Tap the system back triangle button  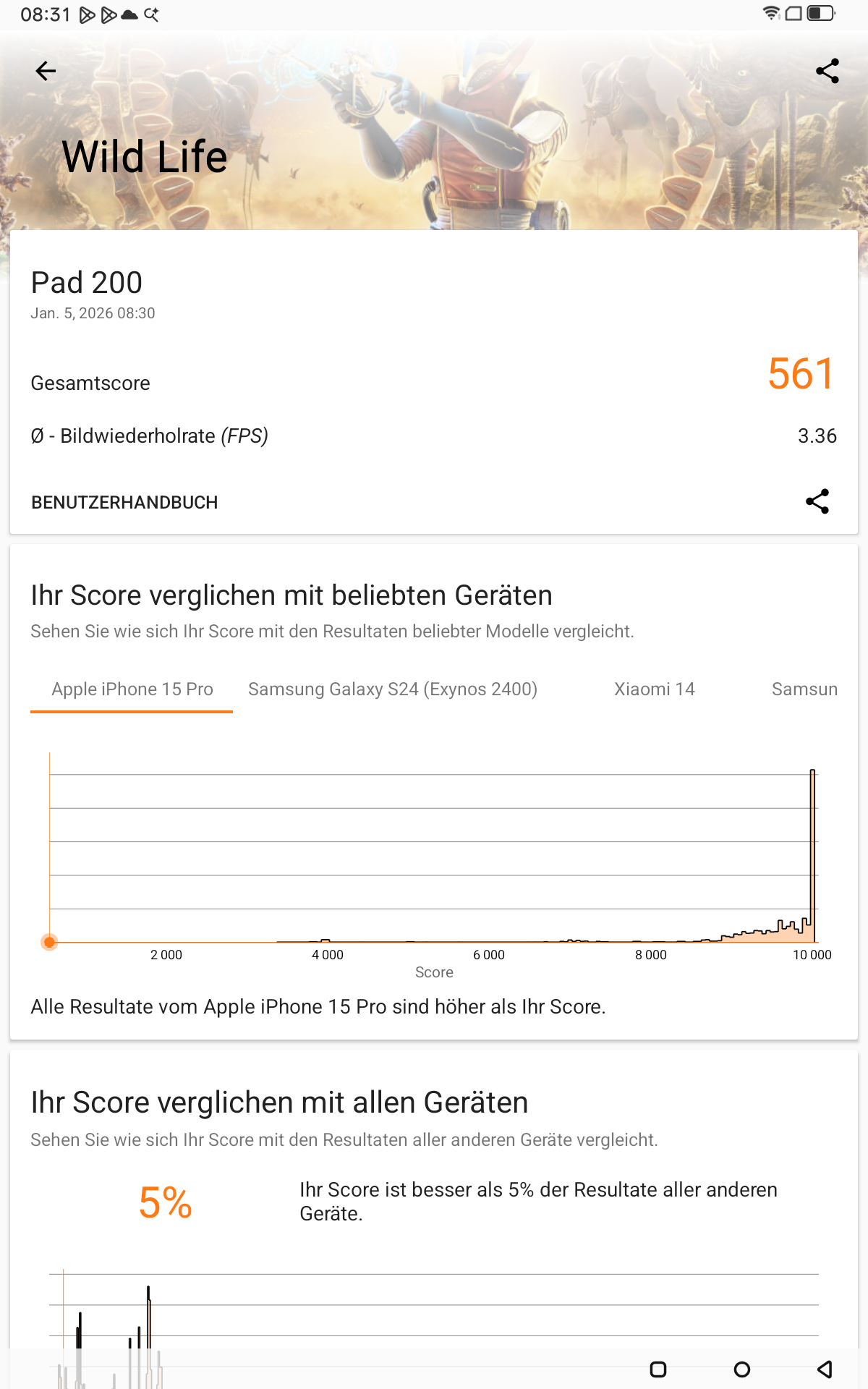(x=825, y=1369)
